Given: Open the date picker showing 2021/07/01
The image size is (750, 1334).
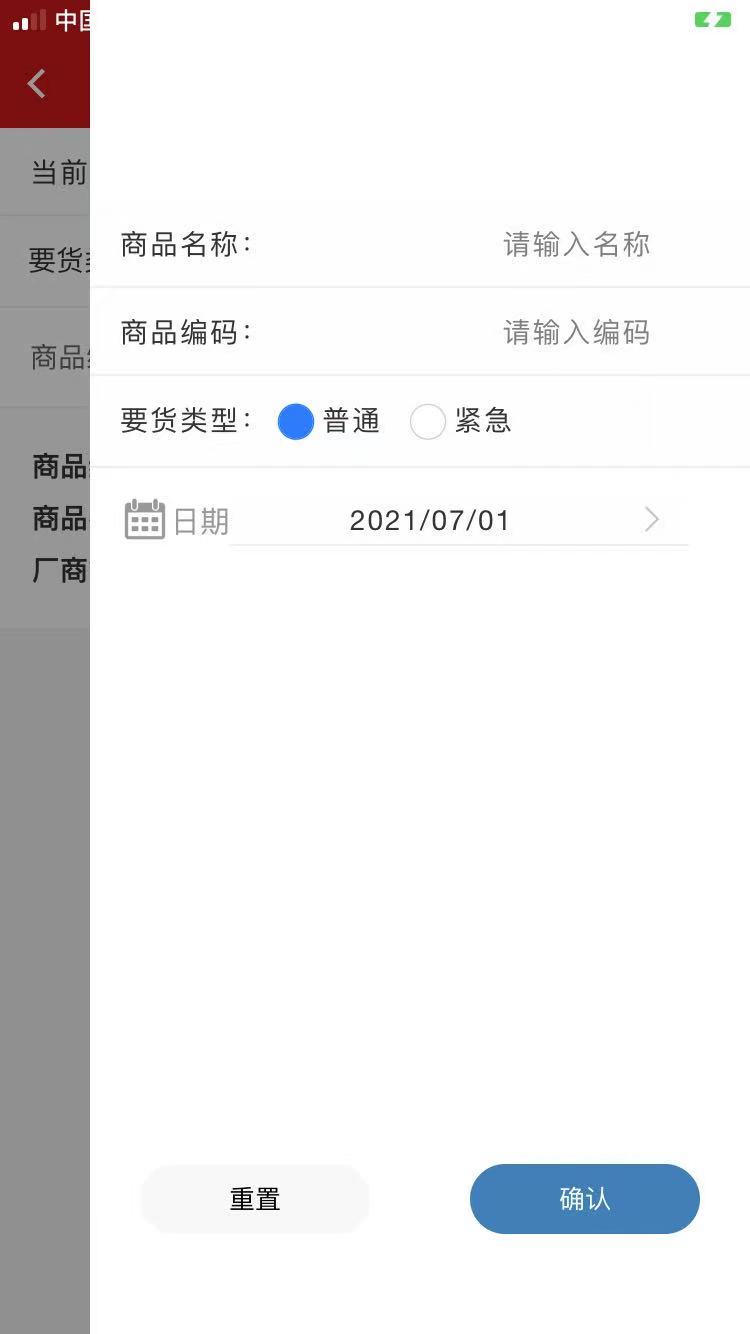Looking at the screenshot, I should coord(430,520).
